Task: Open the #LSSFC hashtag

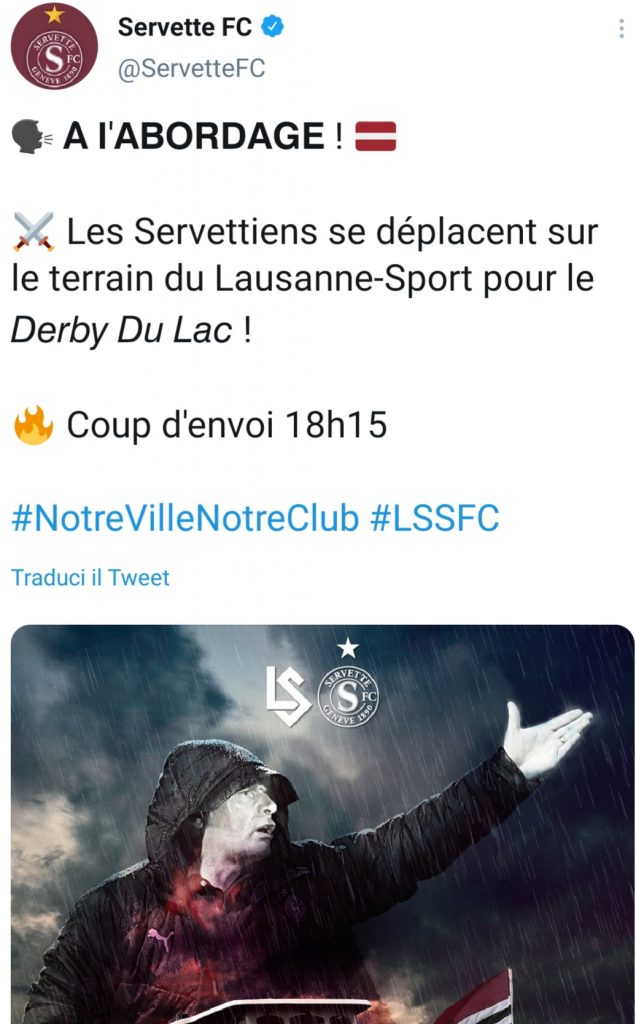Action: [x=434, y=519]
